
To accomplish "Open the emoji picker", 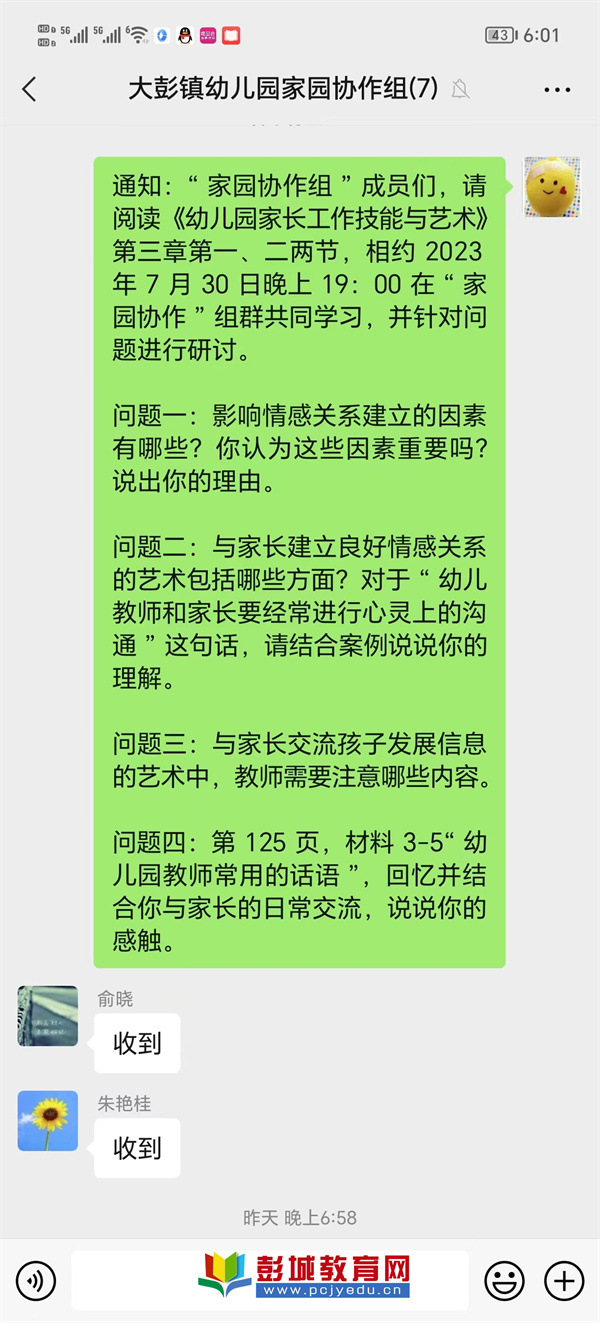I will coord(504,1280).
